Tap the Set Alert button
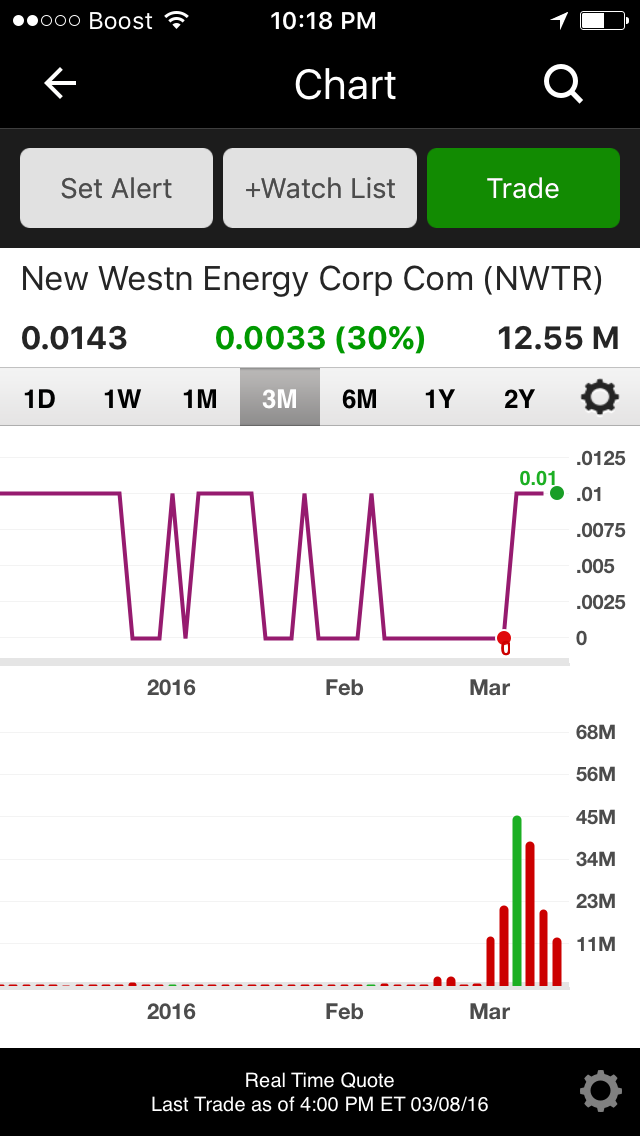640x1136 pixels. pos(116,188)
